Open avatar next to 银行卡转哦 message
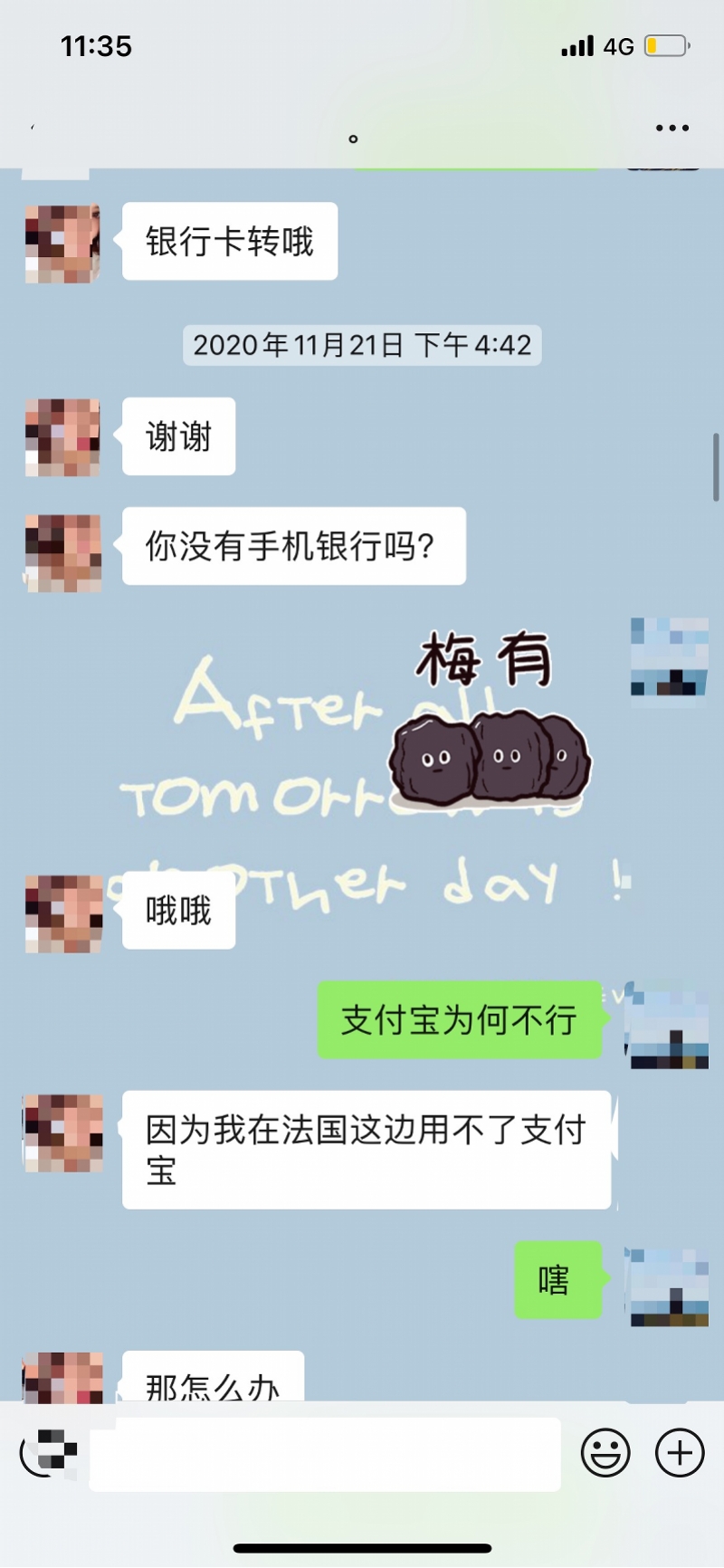 (x=62, y=244)
